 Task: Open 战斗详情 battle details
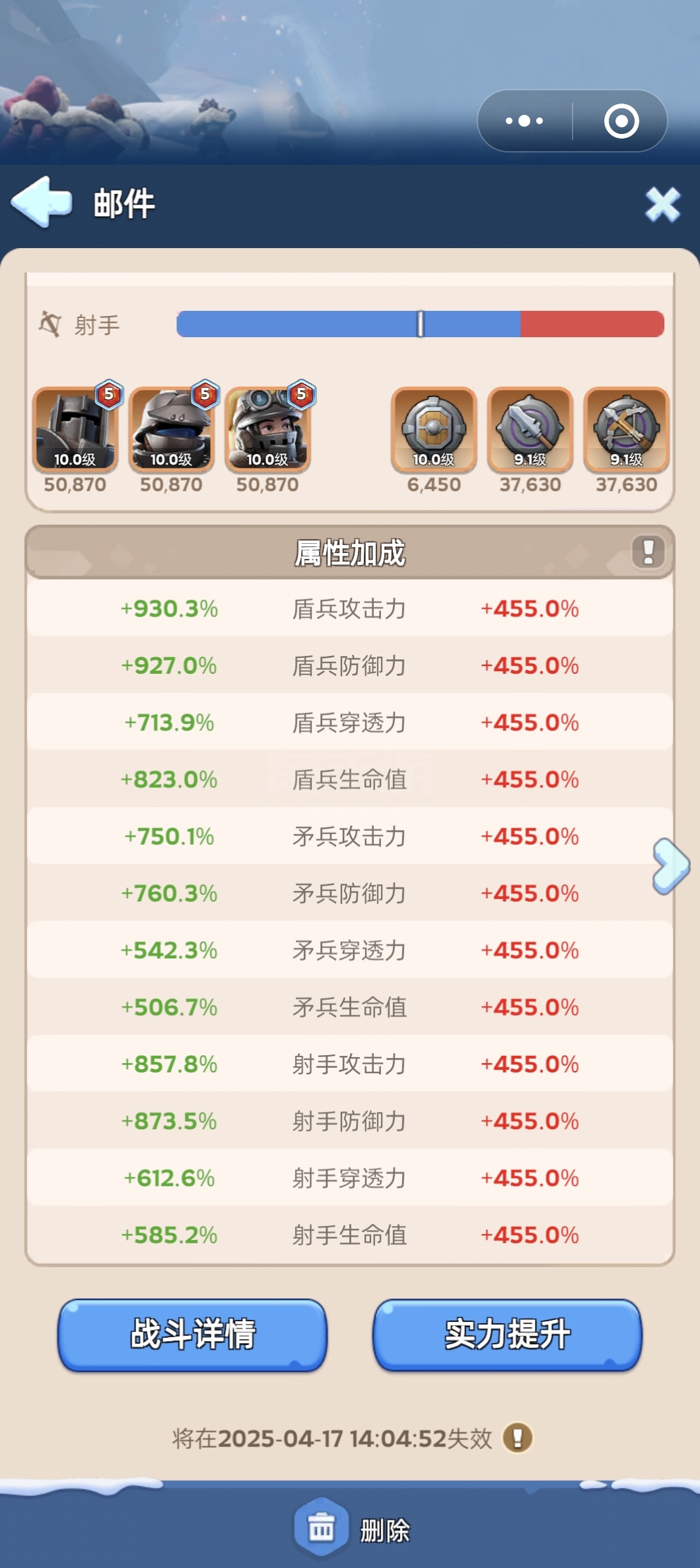pos(192,1334)
